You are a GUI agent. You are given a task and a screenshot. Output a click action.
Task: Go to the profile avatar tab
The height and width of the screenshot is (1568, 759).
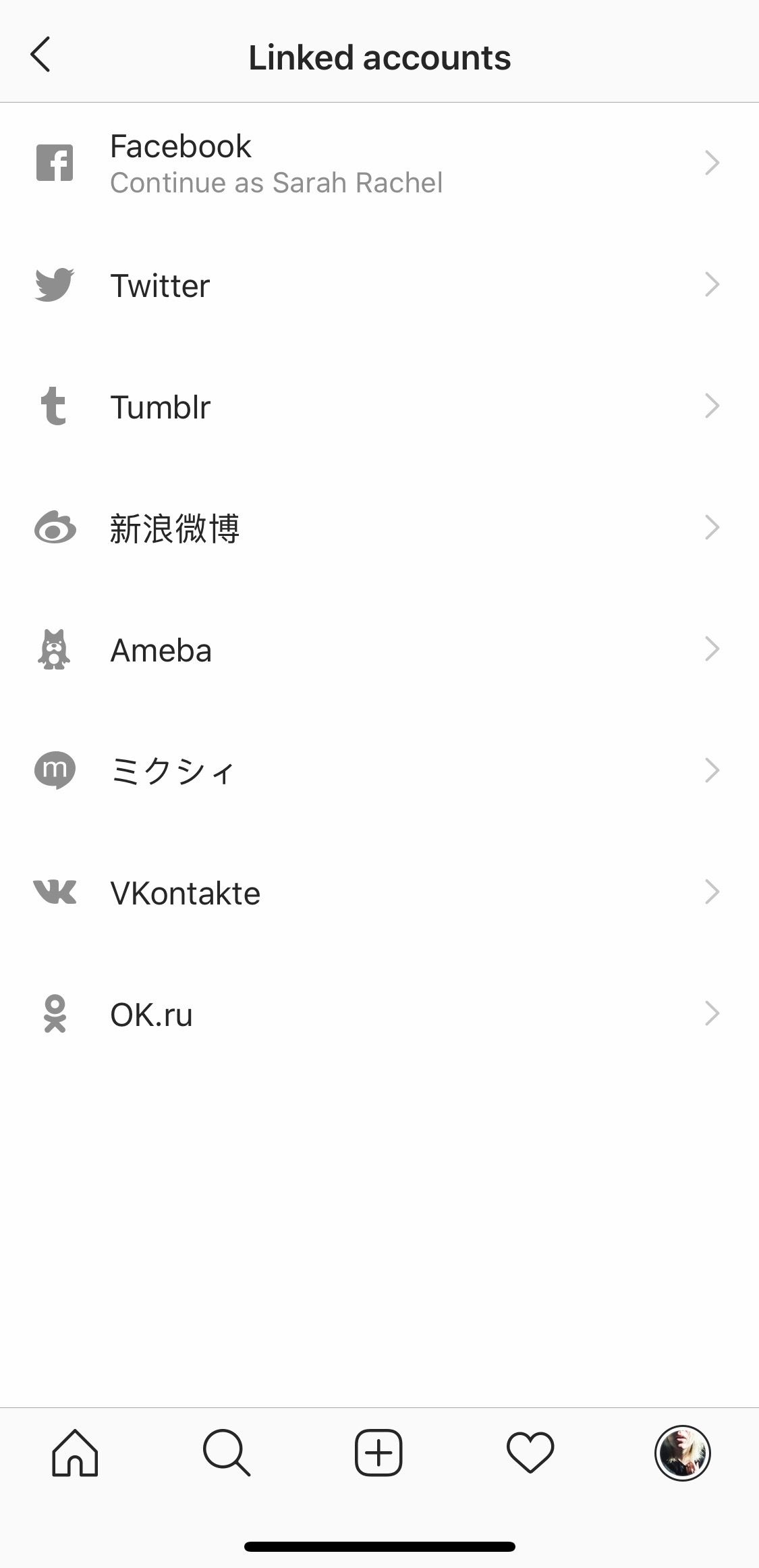(x=682, y=1453)
